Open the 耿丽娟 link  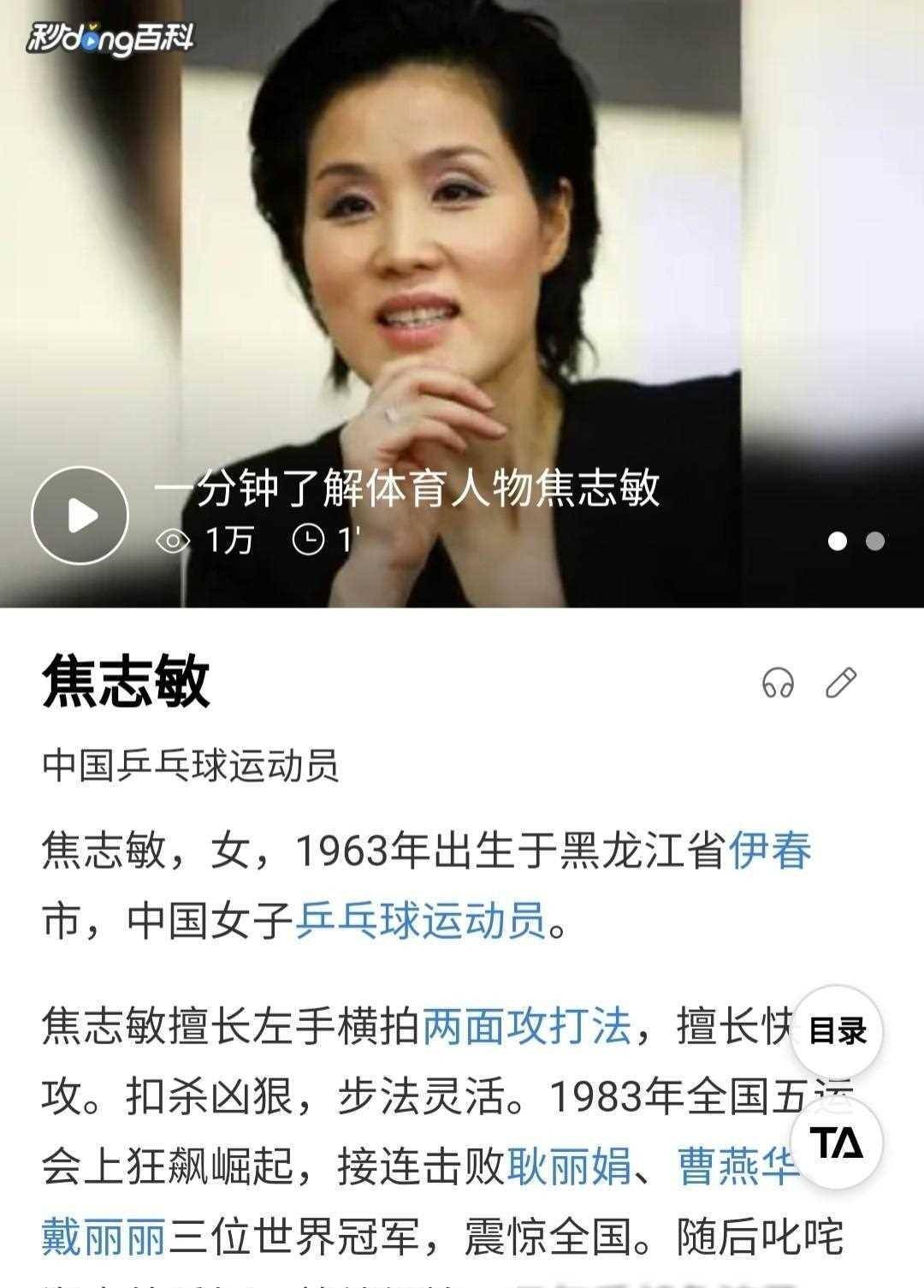(569, 1166)
